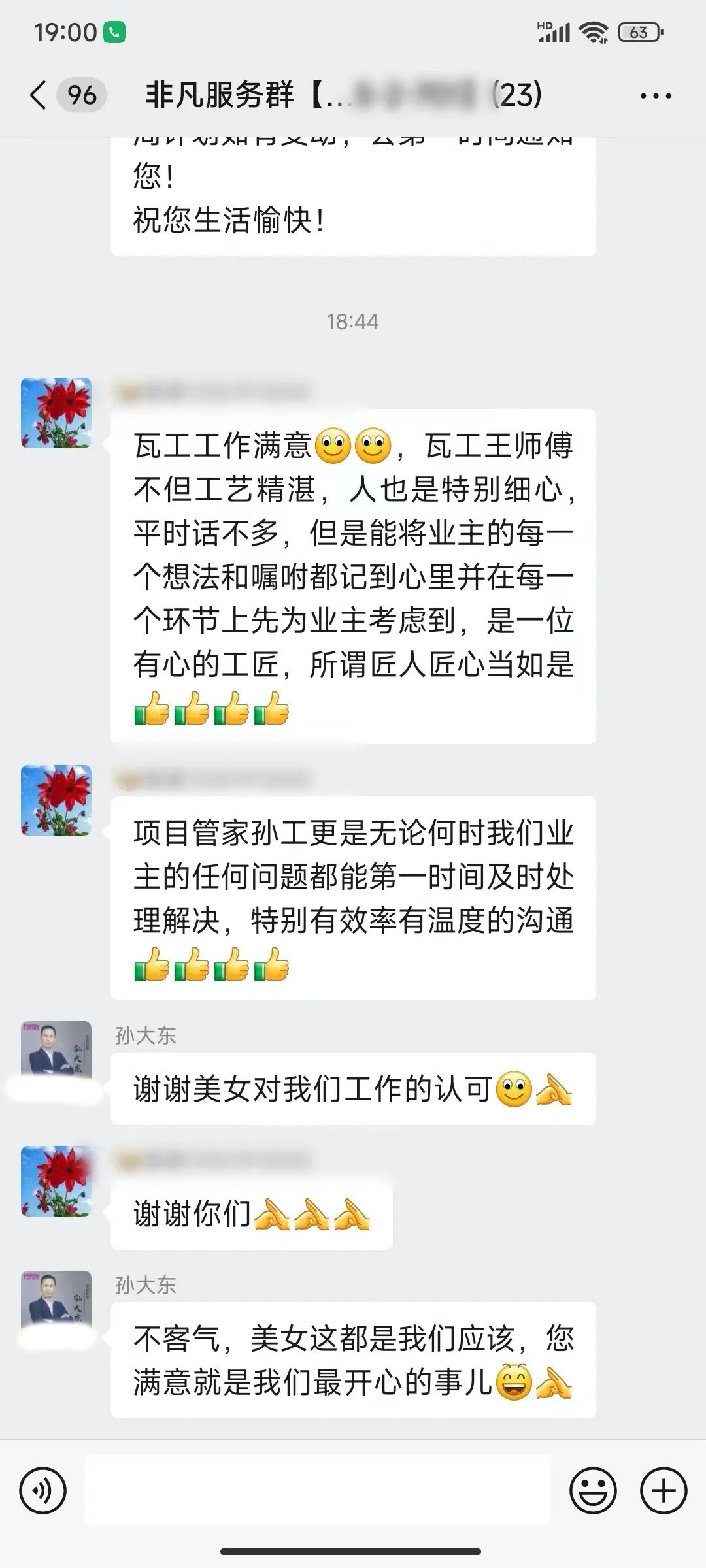
Task: Switch to voice message input
Action: [43, 1490]
